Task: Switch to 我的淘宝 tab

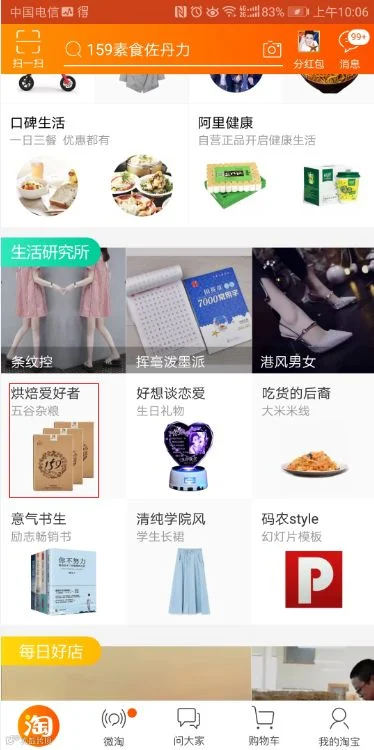Action: click(339, 726)
